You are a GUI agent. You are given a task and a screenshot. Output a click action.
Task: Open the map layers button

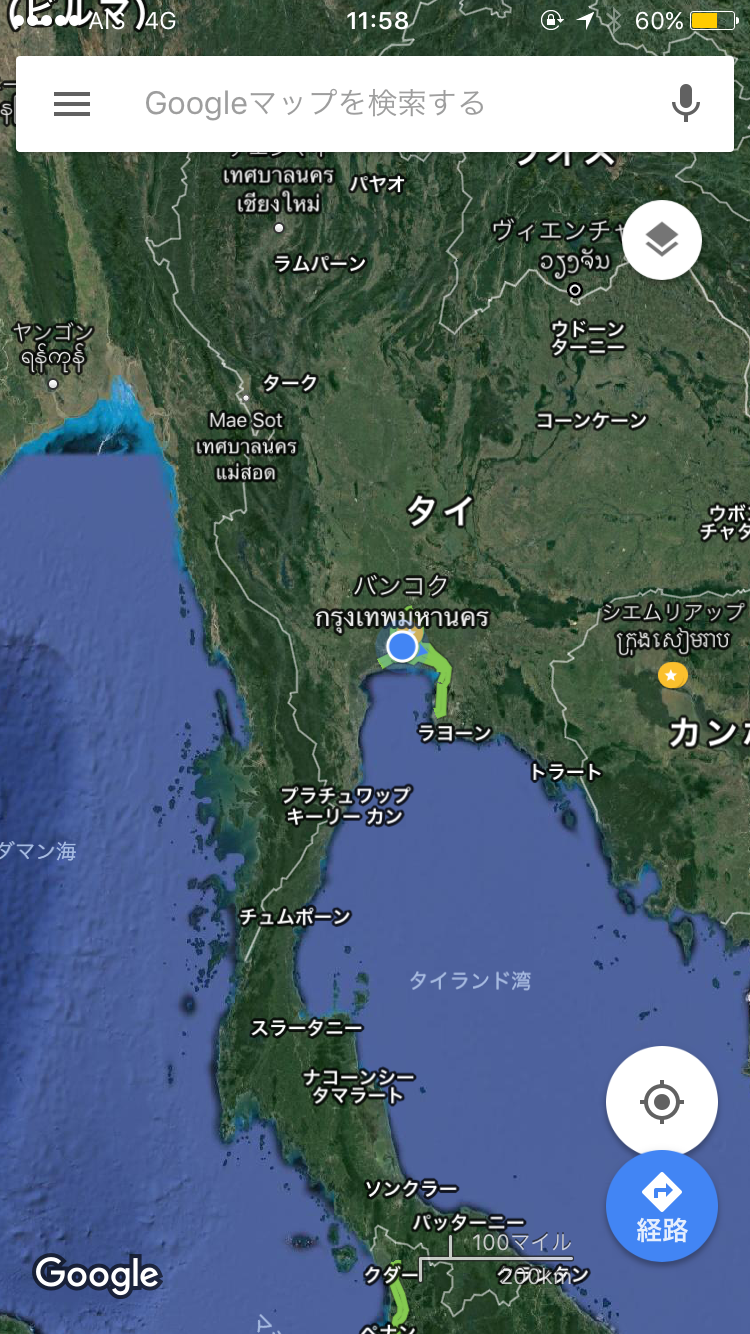click(x=661, y=240)
